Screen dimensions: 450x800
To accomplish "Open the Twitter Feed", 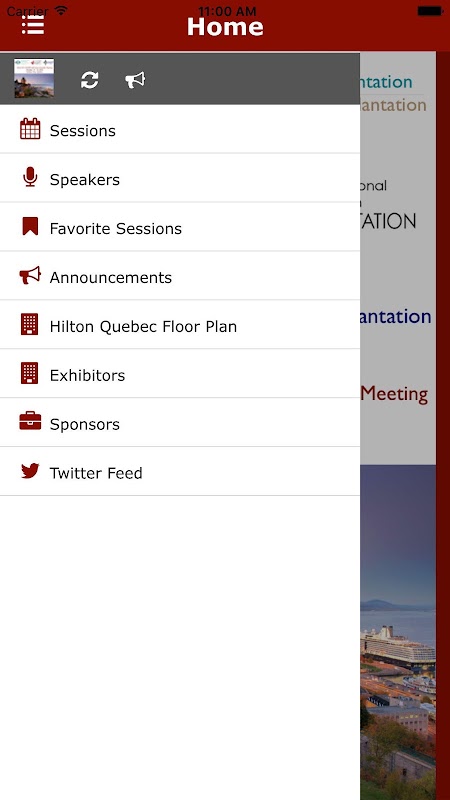I will (180, 472).
